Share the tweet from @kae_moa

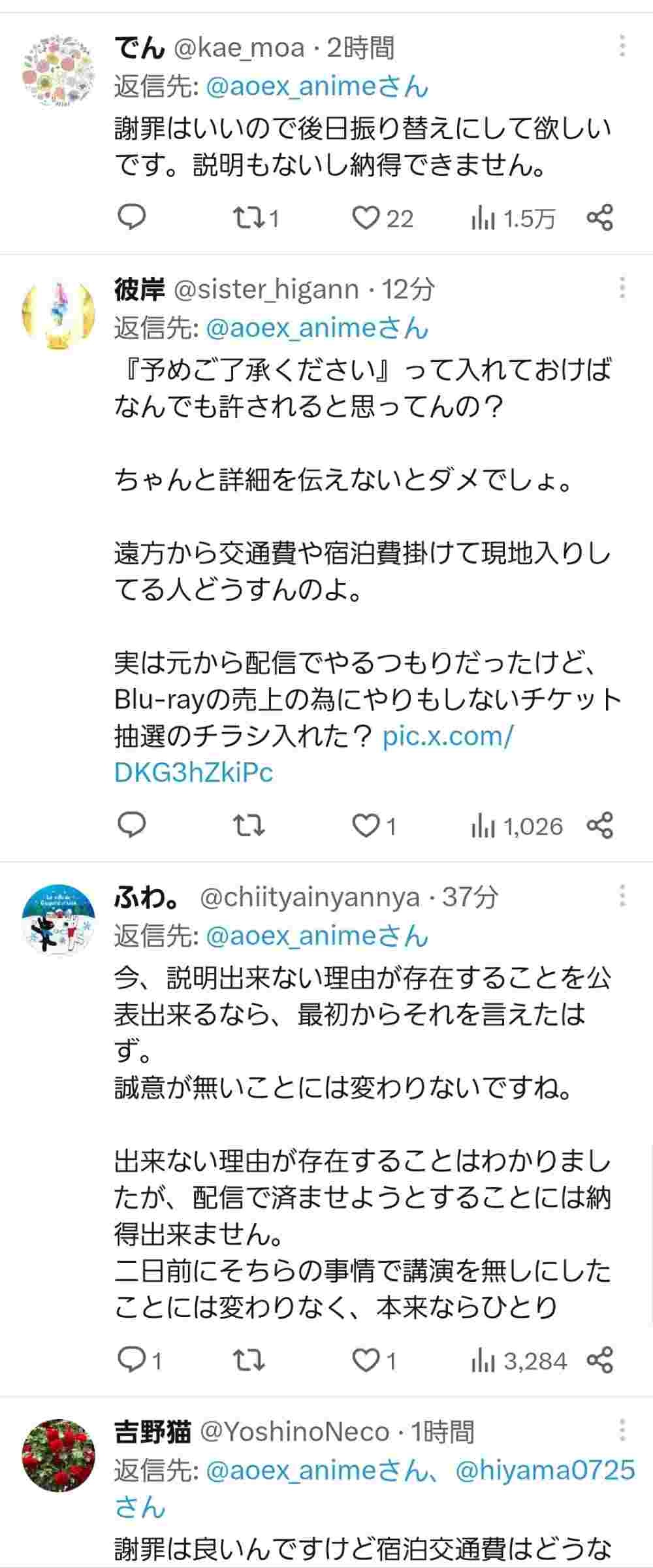click(x=599, y=218)
